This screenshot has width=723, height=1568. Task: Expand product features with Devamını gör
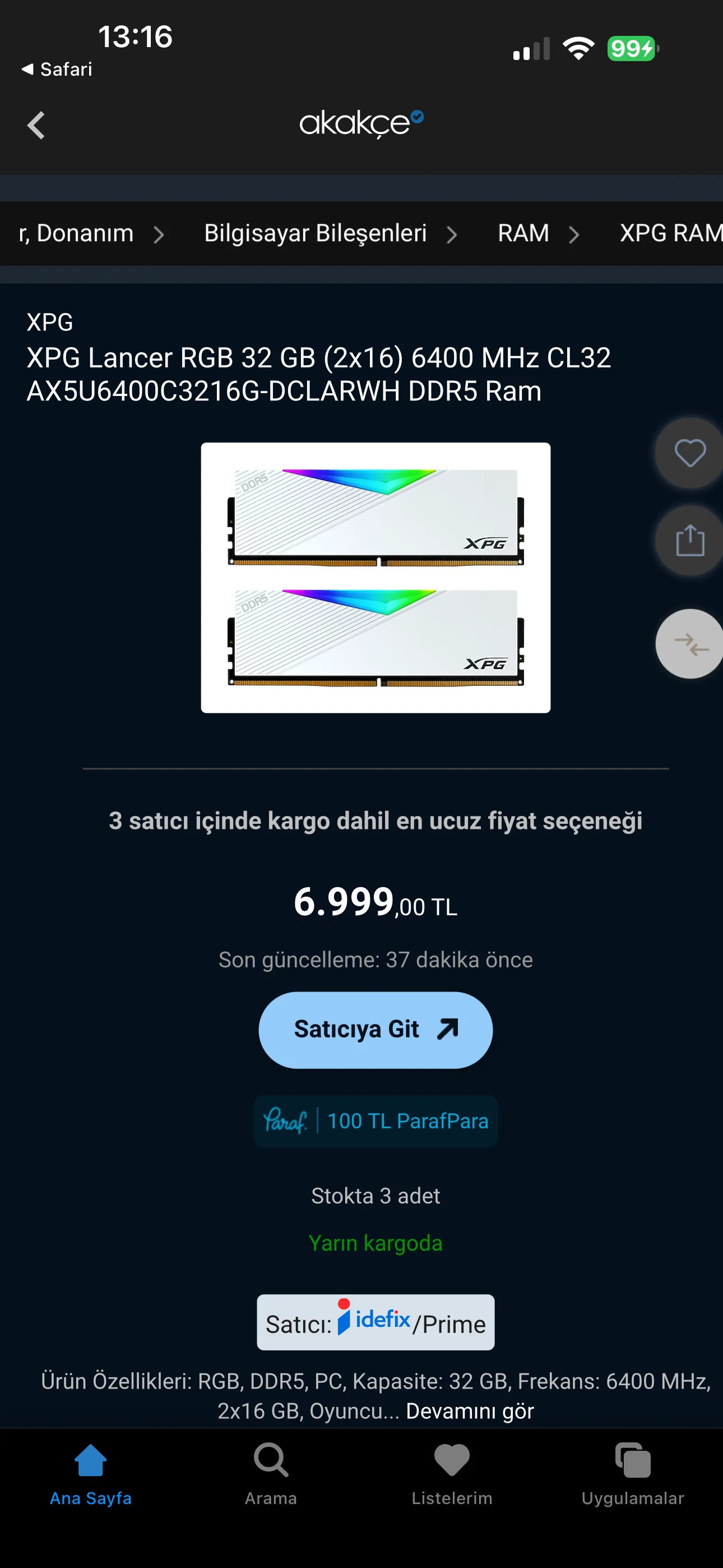469,1410
